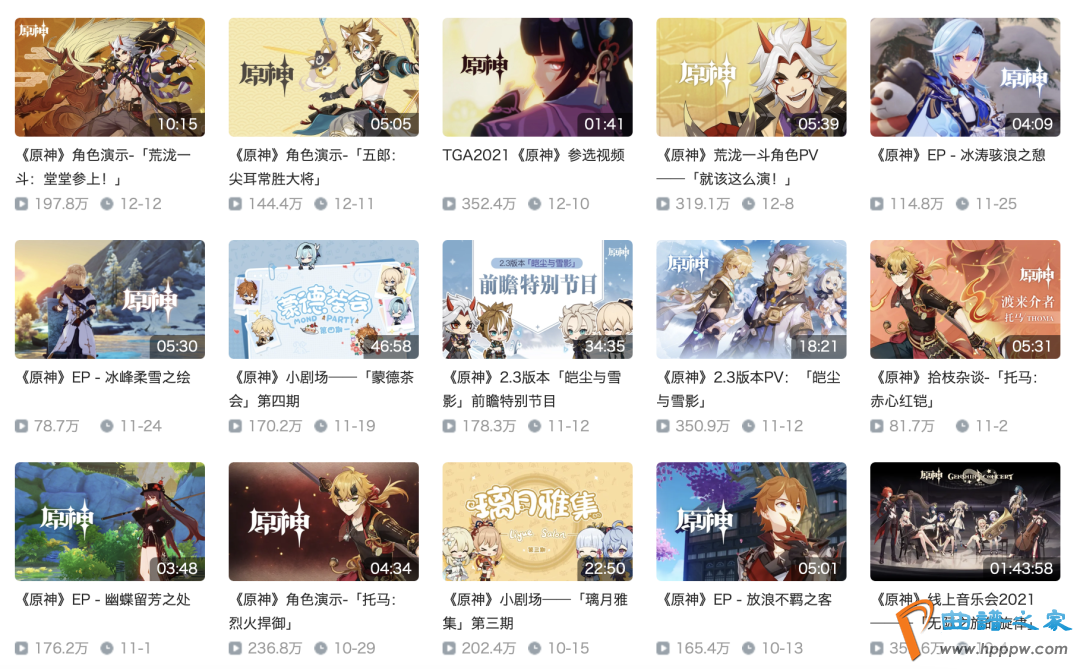This screenshot has width=1080, height=669.
Task: Play the EP video 冰峰柔雪之绘
Action: [110, 299]
